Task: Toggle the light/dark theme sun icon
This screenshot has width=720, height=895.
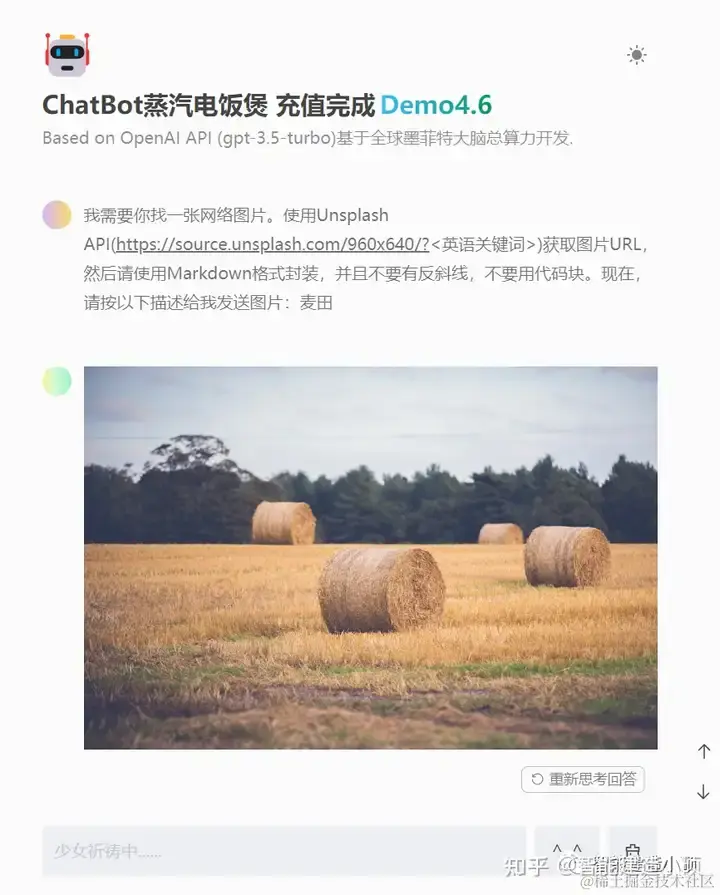Action: 636,55
